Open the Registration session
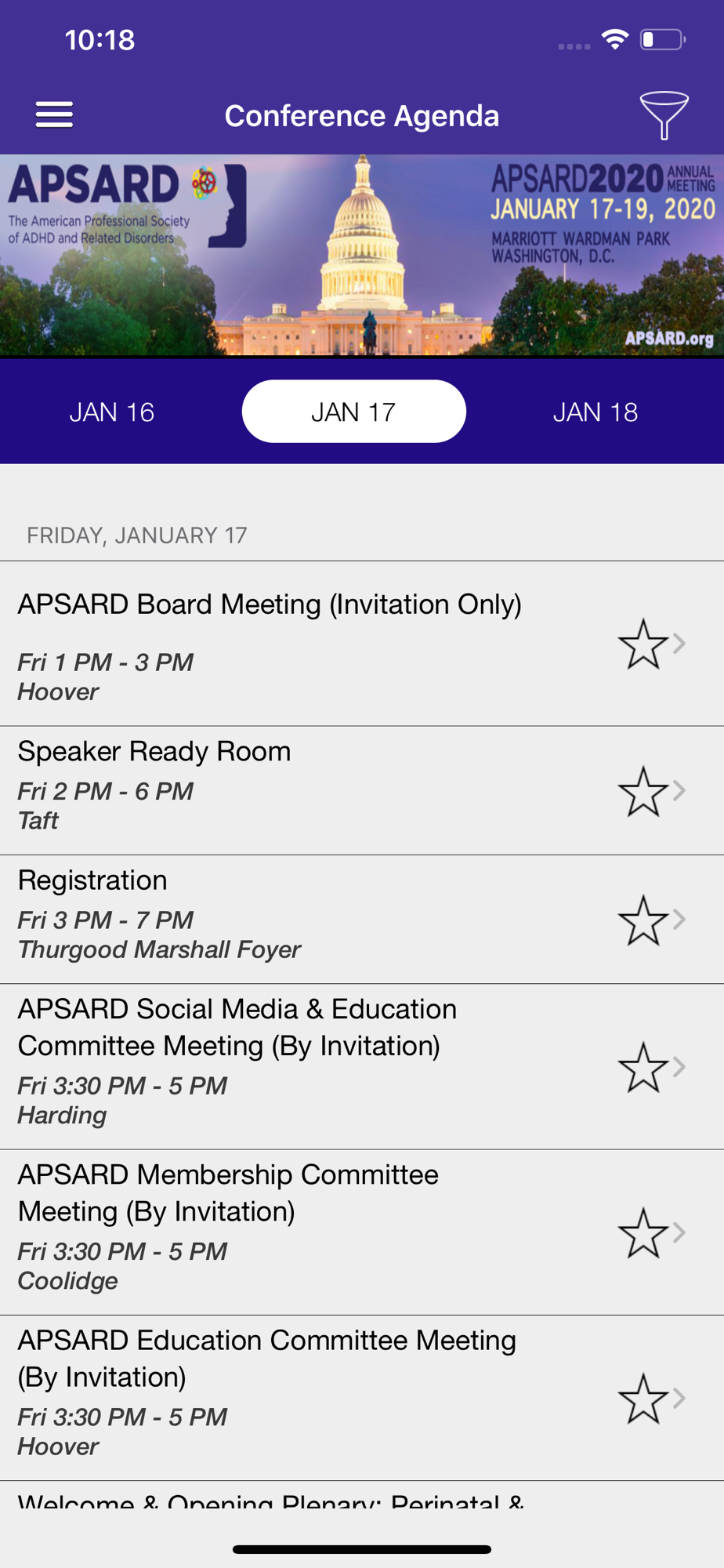 pos(362,920)
